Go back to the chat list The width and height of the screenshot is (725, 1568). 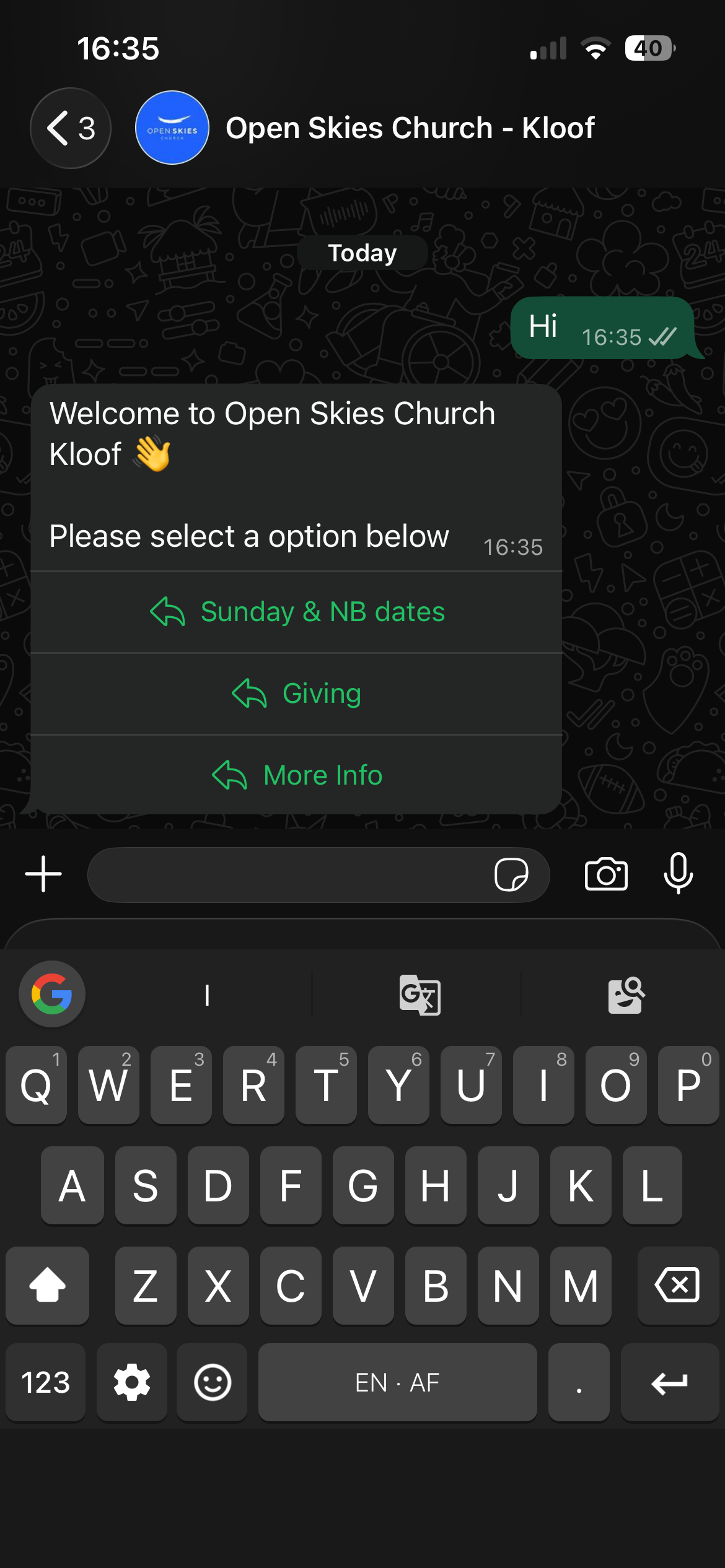coord(70,128)
